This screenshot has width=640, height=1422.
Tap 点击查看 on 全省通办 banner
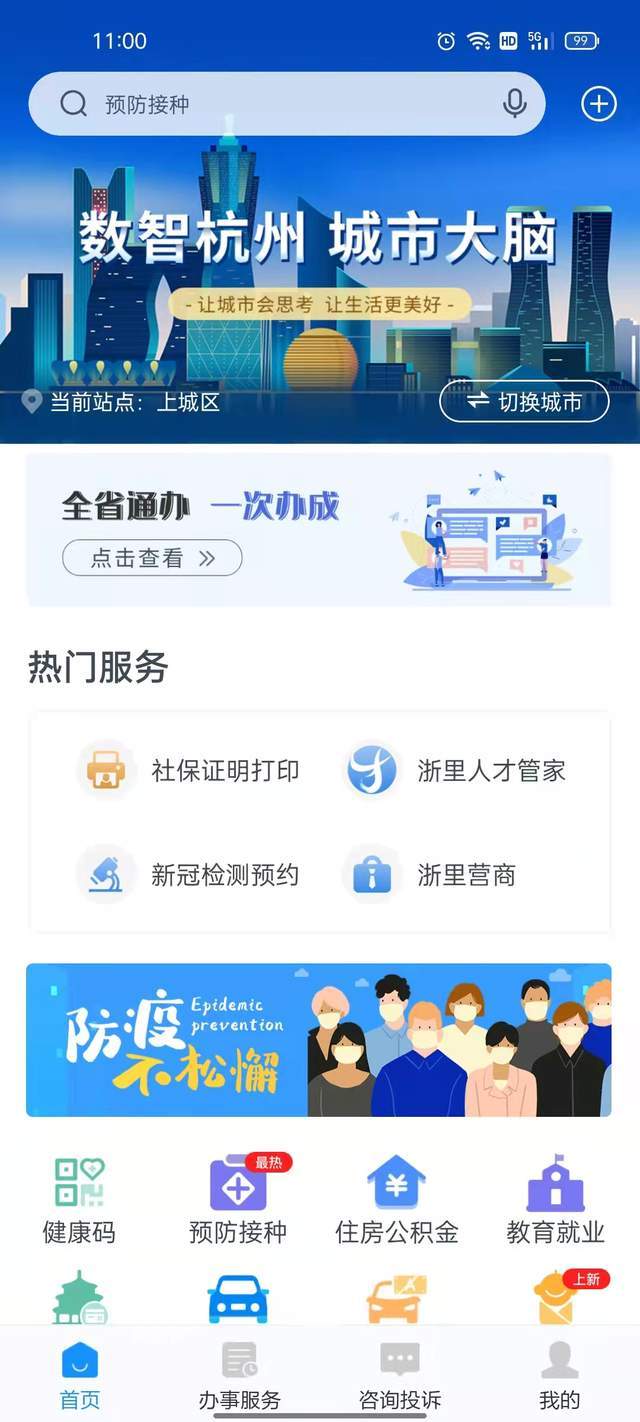click(x=152, y=558)
